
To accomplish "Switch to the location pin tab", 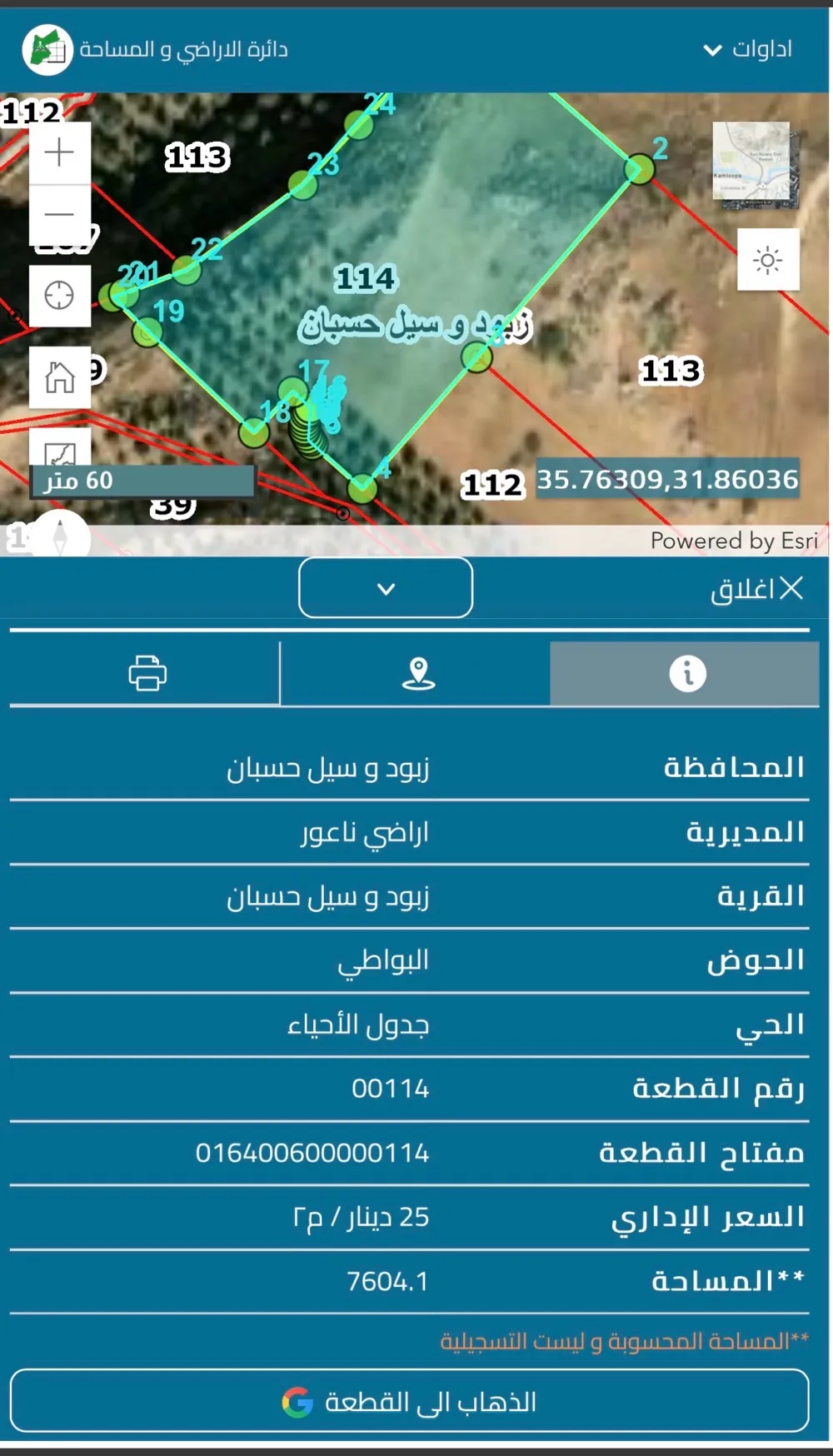I will pyautogui.click(x=418, y=675).
